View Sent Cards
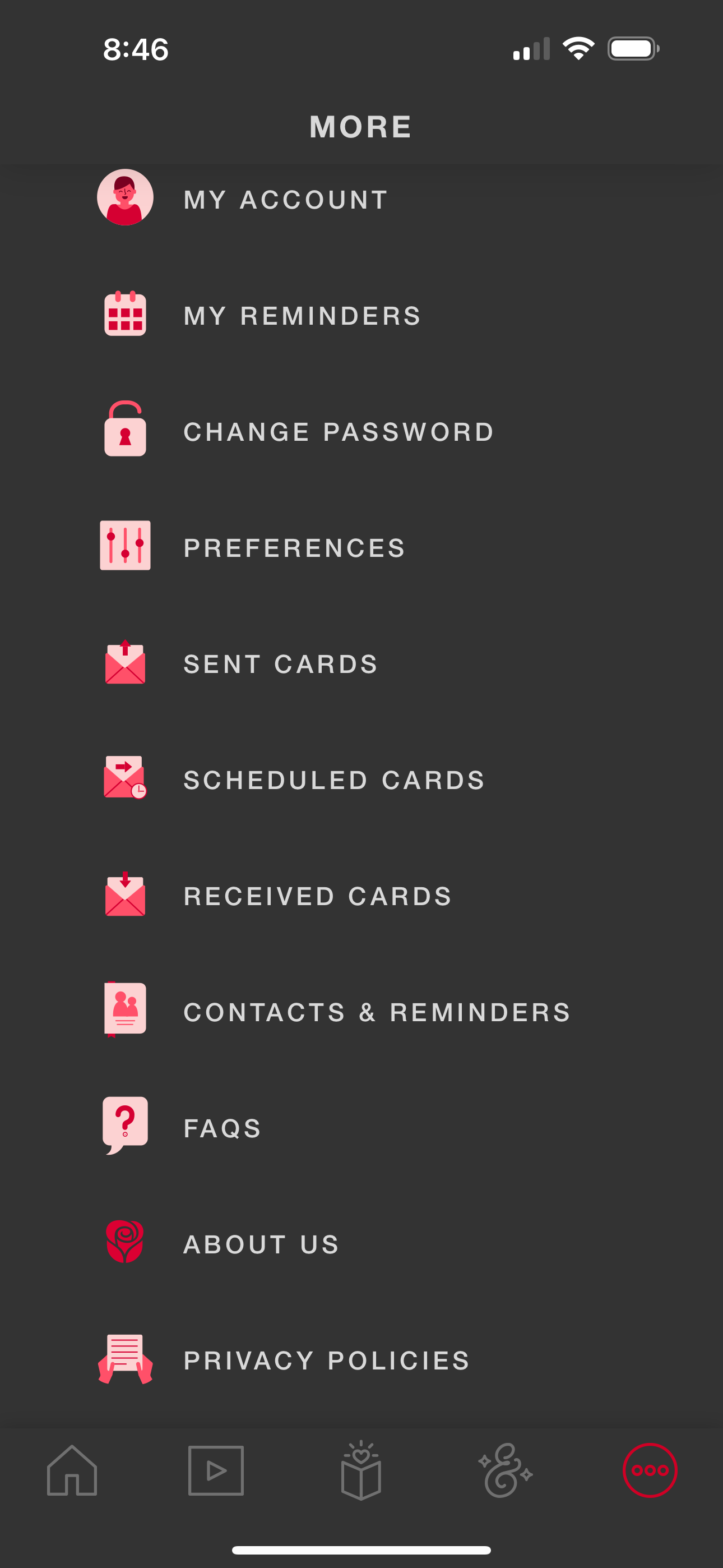The height and width of the screenshot is (1568, 723). pyautogui.click(x=361, y=663)
